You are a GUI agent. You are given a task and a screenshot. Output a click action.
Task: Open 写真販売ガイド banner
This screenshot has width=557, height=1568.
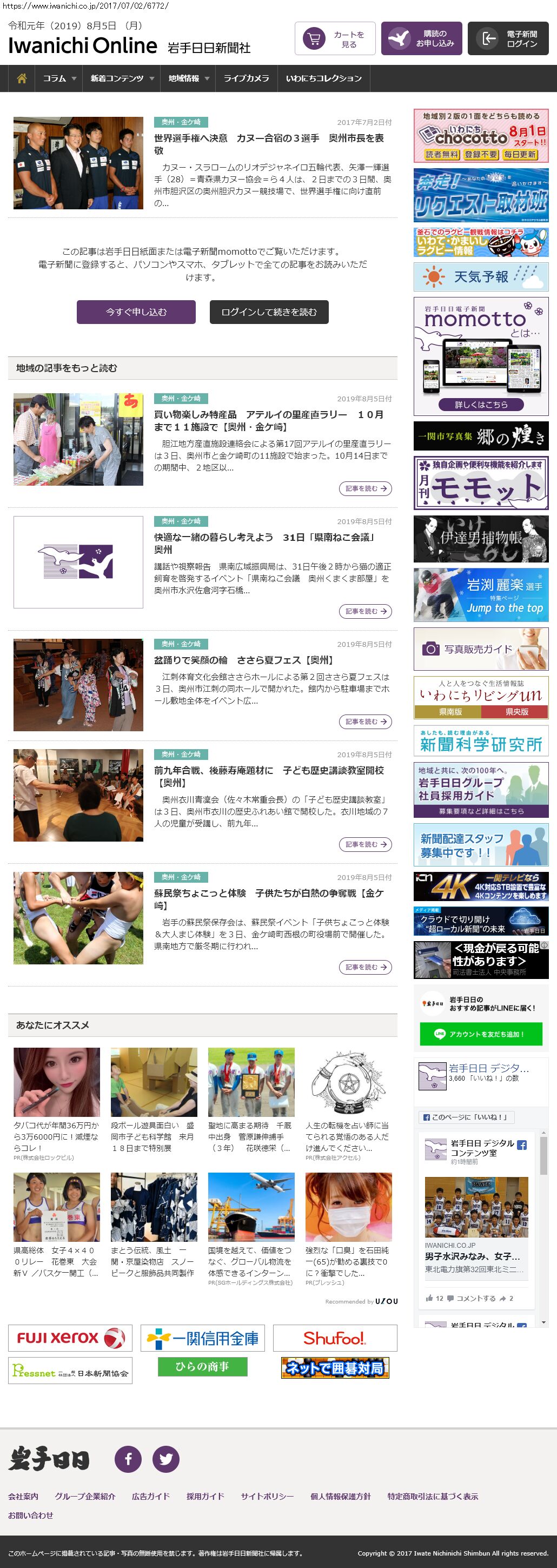coord(480,649)
